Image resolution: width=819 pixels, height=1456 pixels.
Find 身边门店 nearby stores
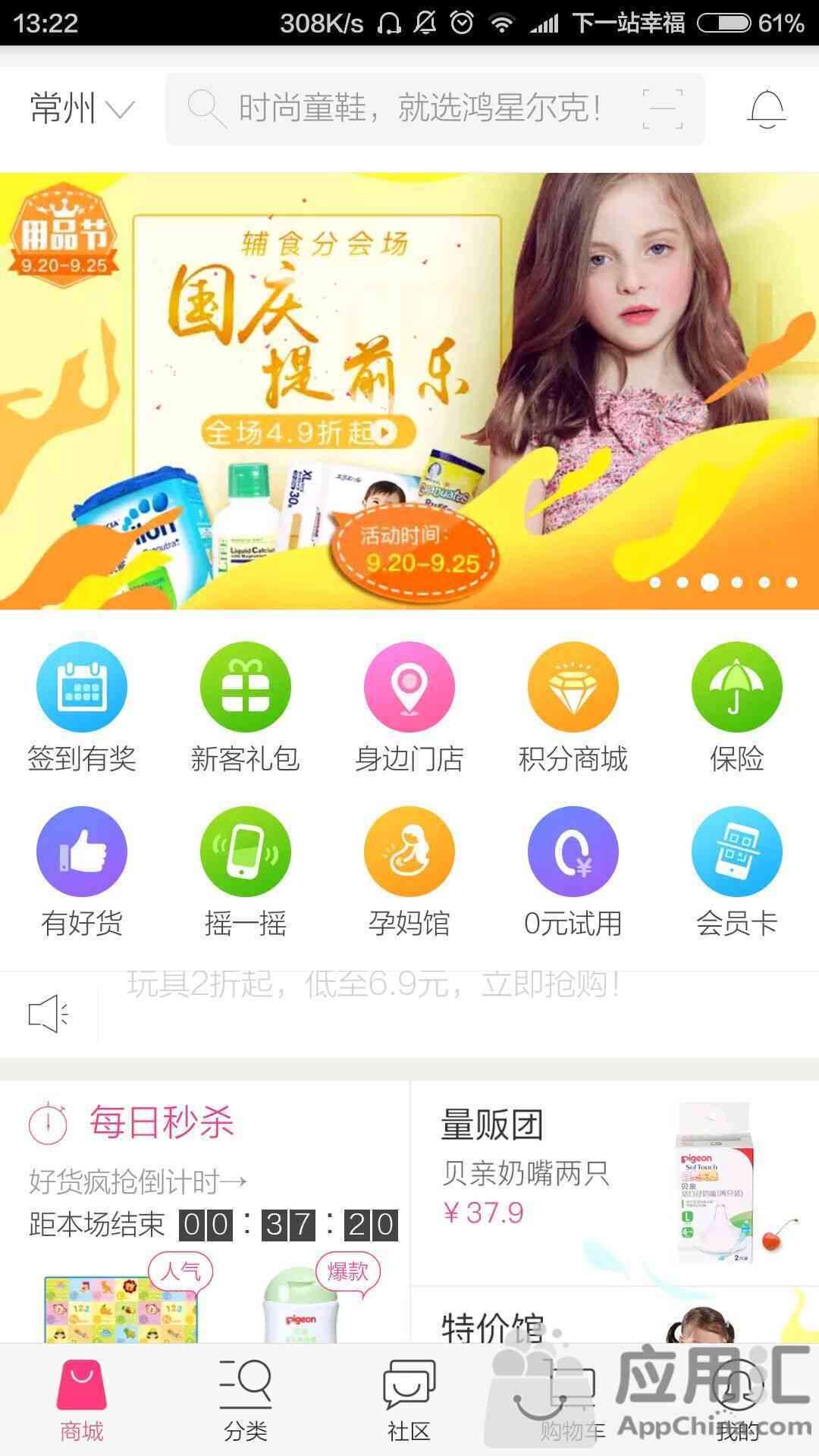click(409, 705)
